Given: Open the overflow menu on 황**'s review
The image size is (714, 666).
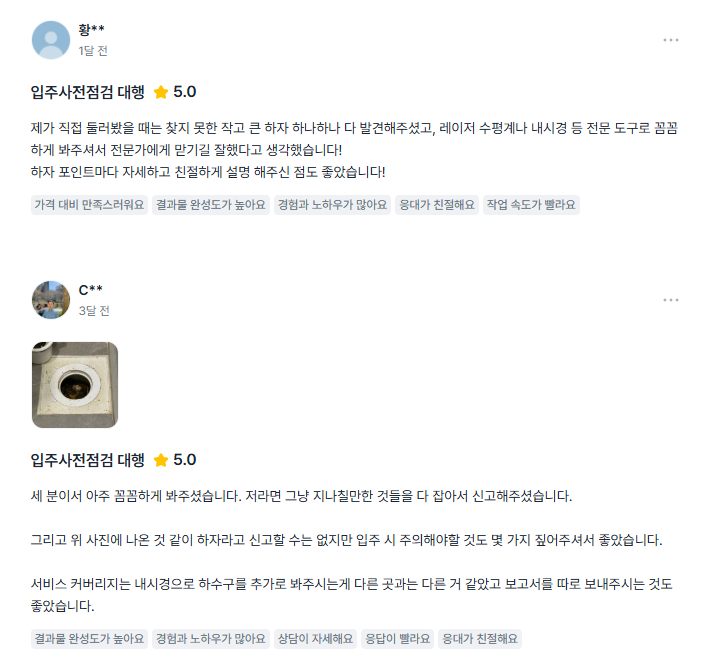Looking at the screenshot, I should pyautogui.click(x=670, y=40).
